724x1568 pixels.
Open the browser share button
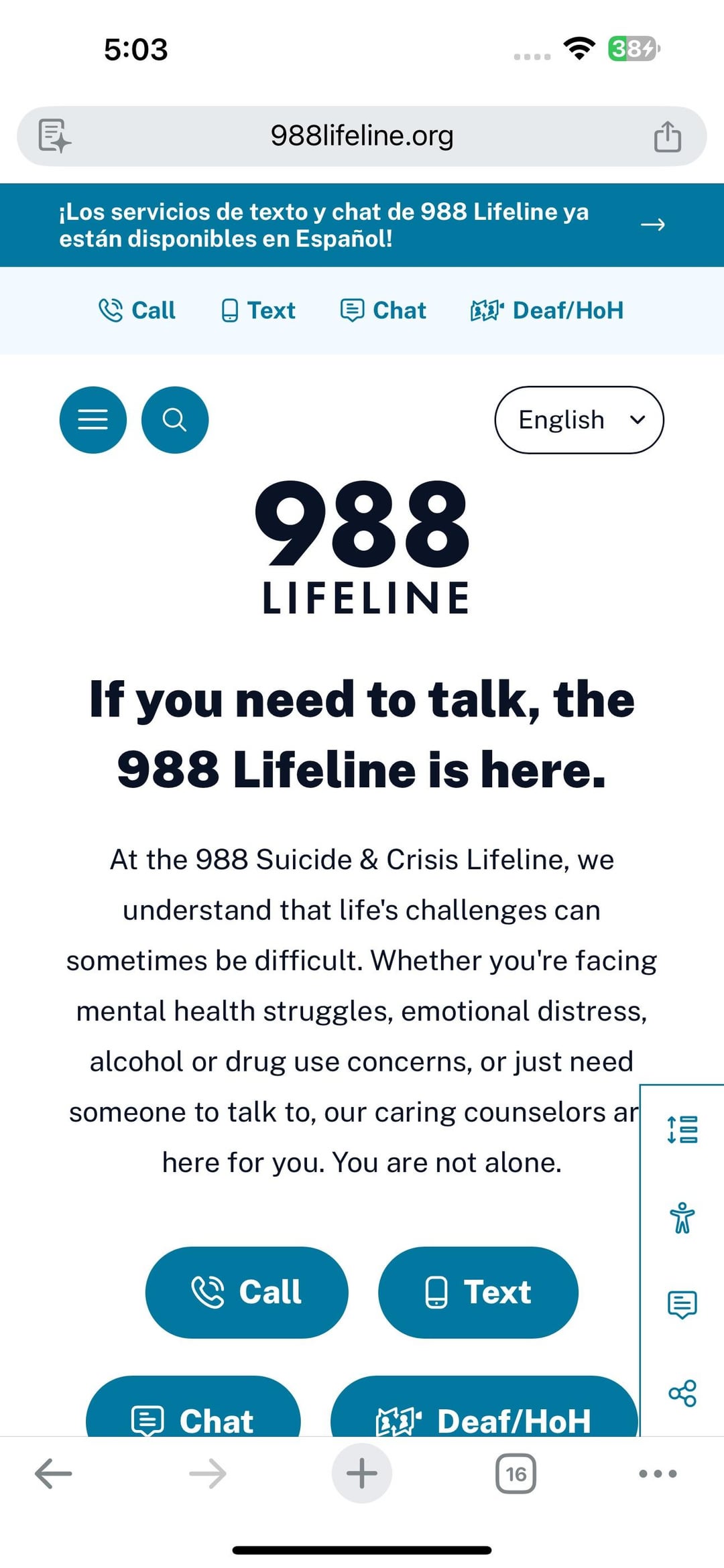click(x=667, y=137)
